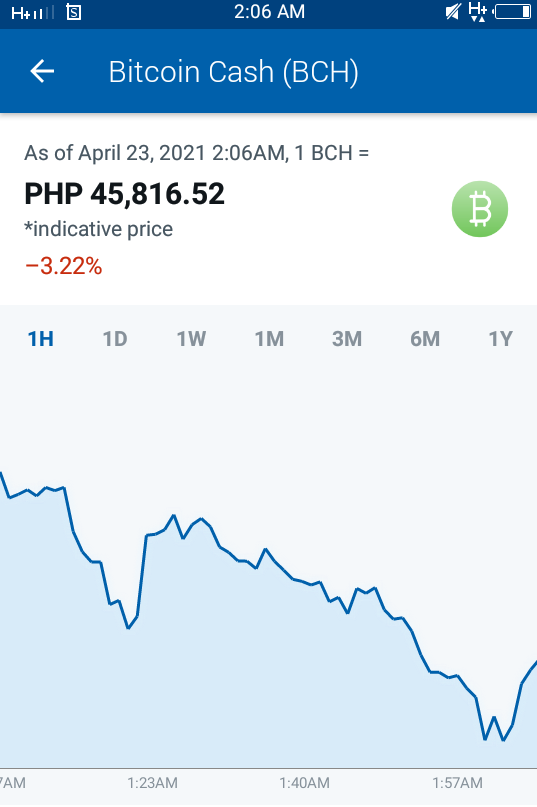Viewport: 537px width, 807px height.
Task: Select the 1H chart range
Action: (41, 339)
